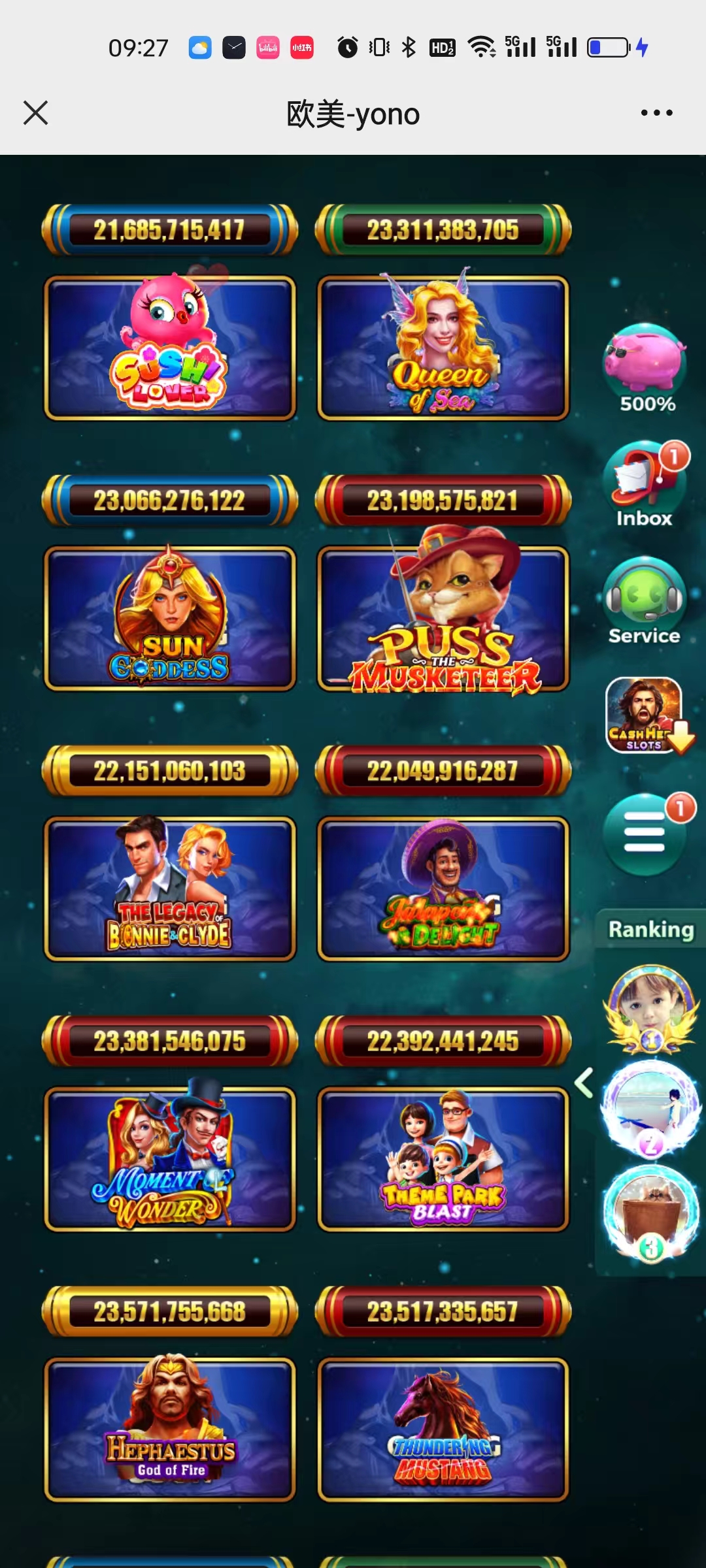View the rank 1 player avatar
The image size is (706, 1568).
[x=651, y=1008]
